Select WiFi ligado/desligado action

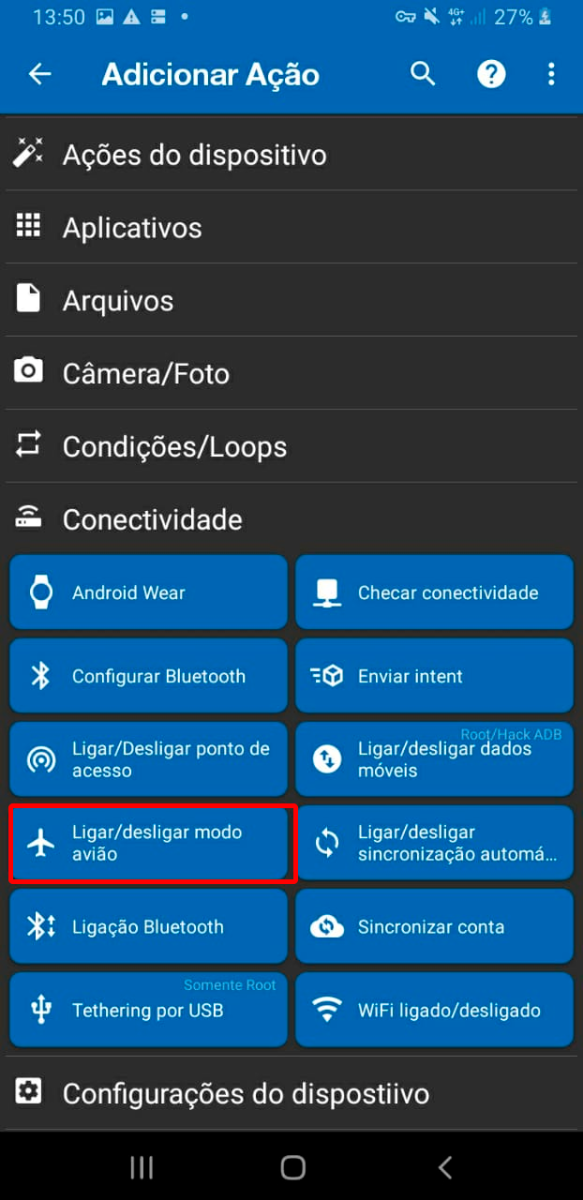435,1010
